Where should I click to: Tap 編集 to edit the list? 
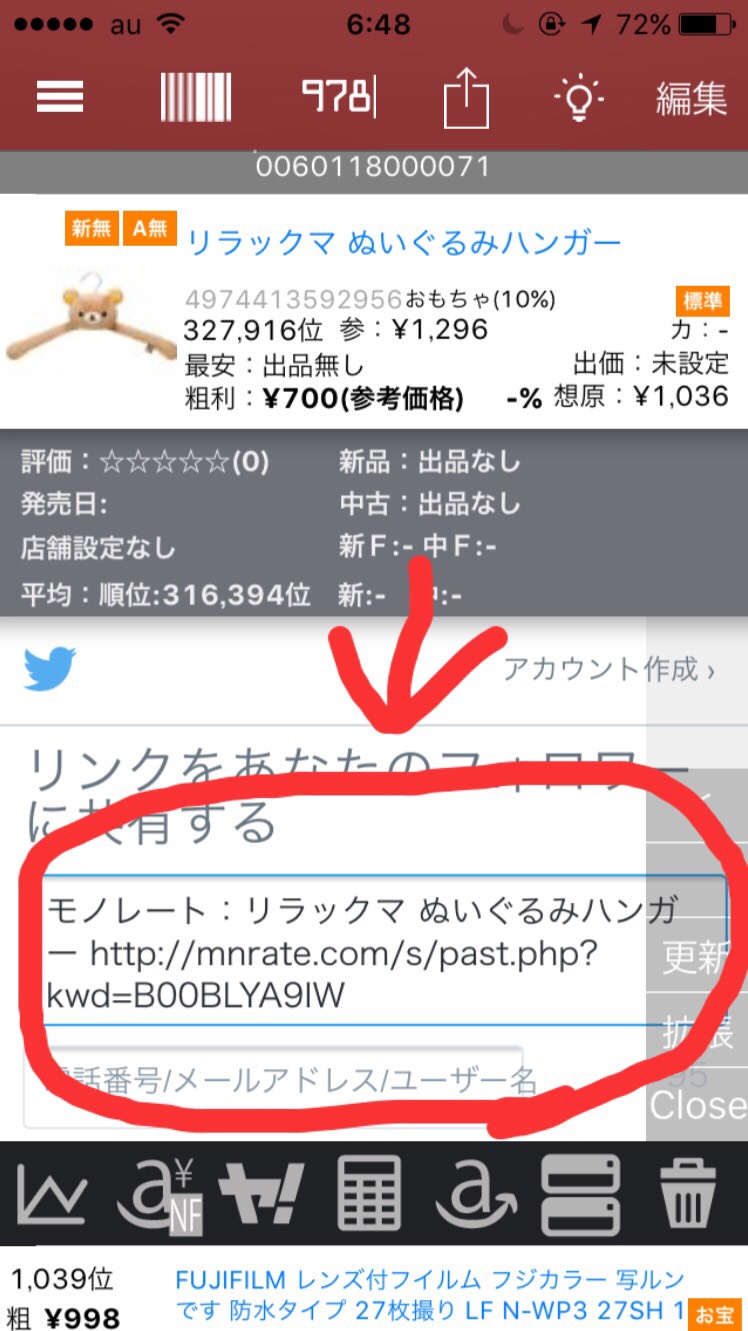691,98
